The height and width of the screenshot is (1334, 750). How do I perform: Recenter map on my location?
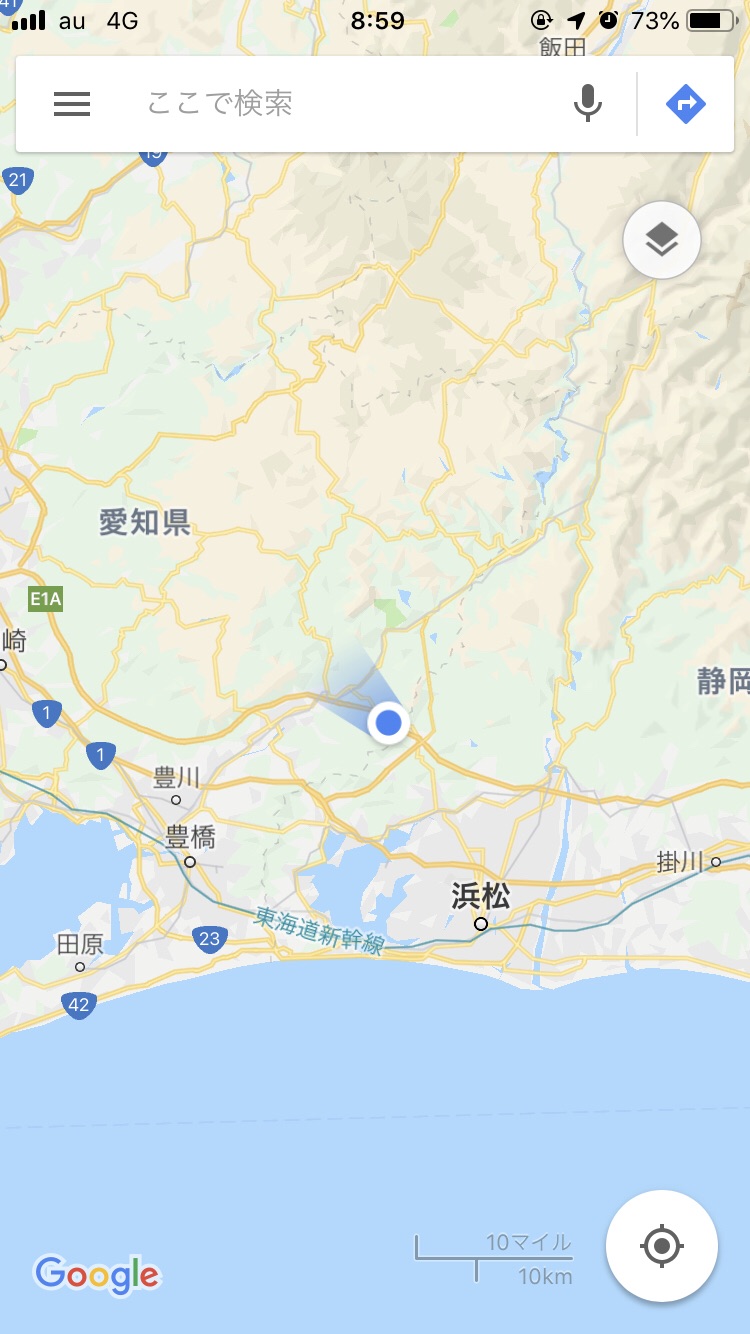click(661, 1246)
